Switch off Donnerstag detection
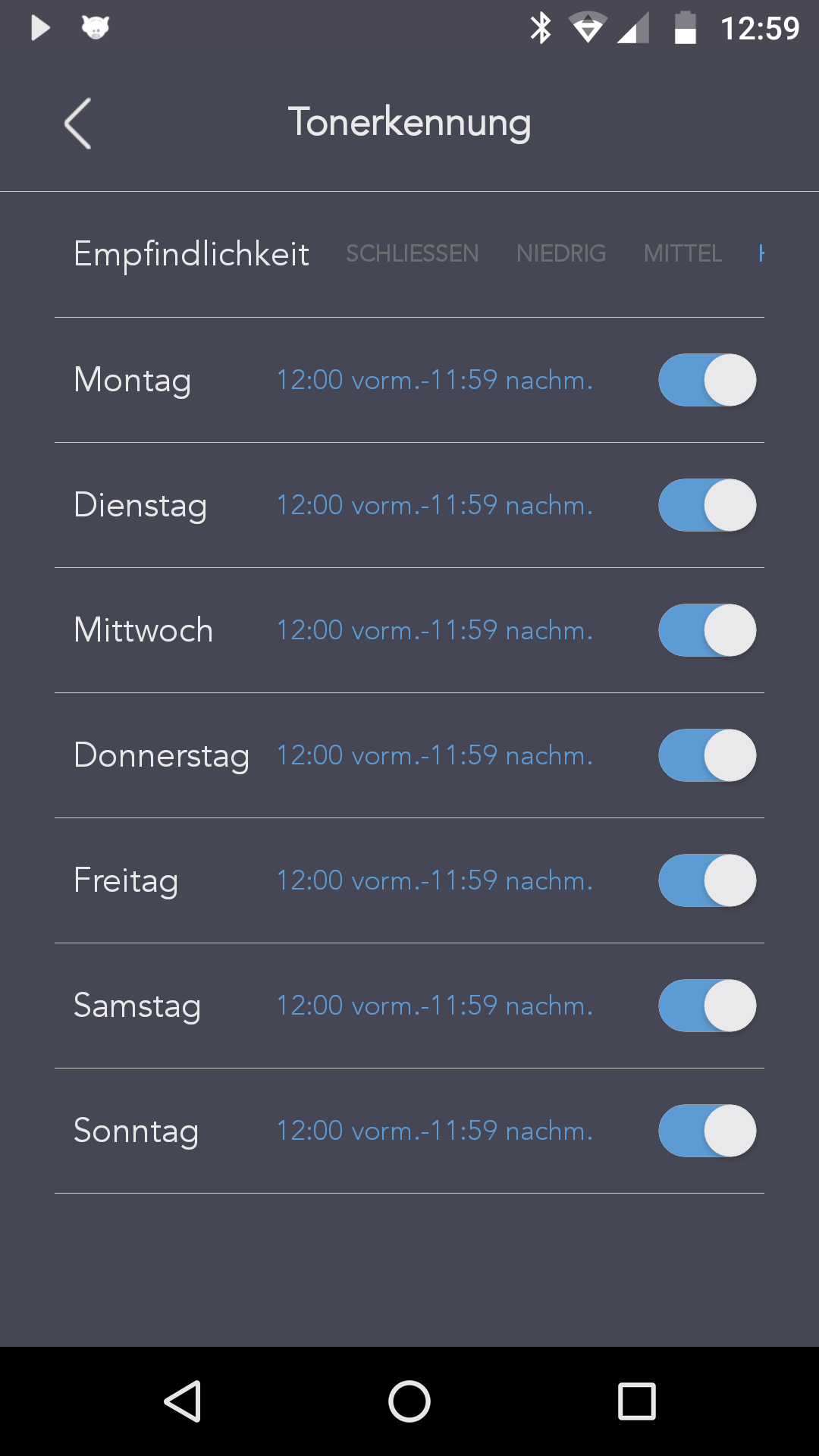 [707, 755]
